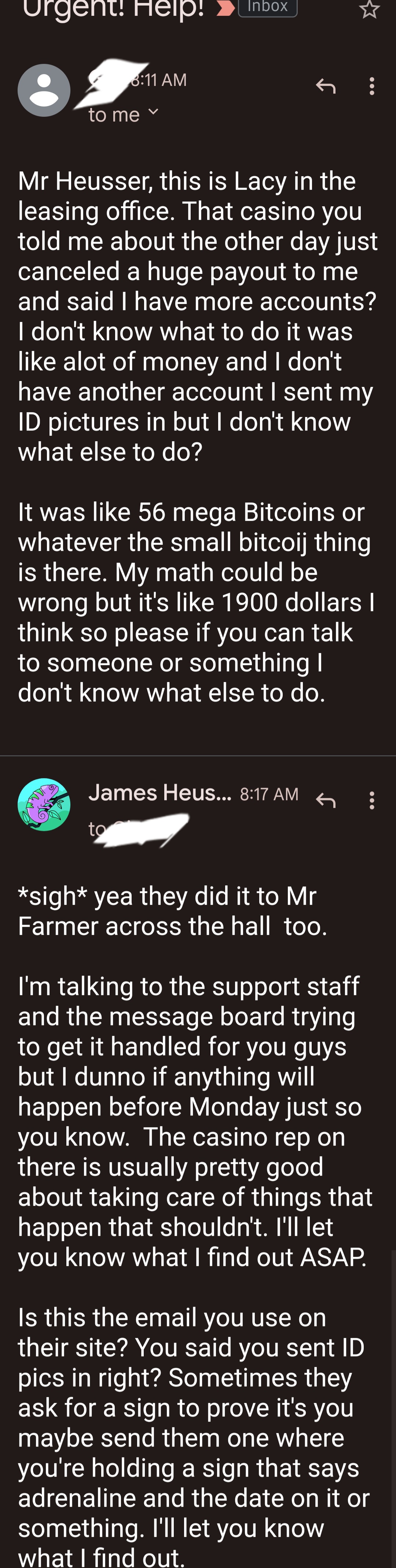Tap the Inbox label chip
Image resolution: width=396 pixels, height=1568 pixels.
[x=268, y=7]
